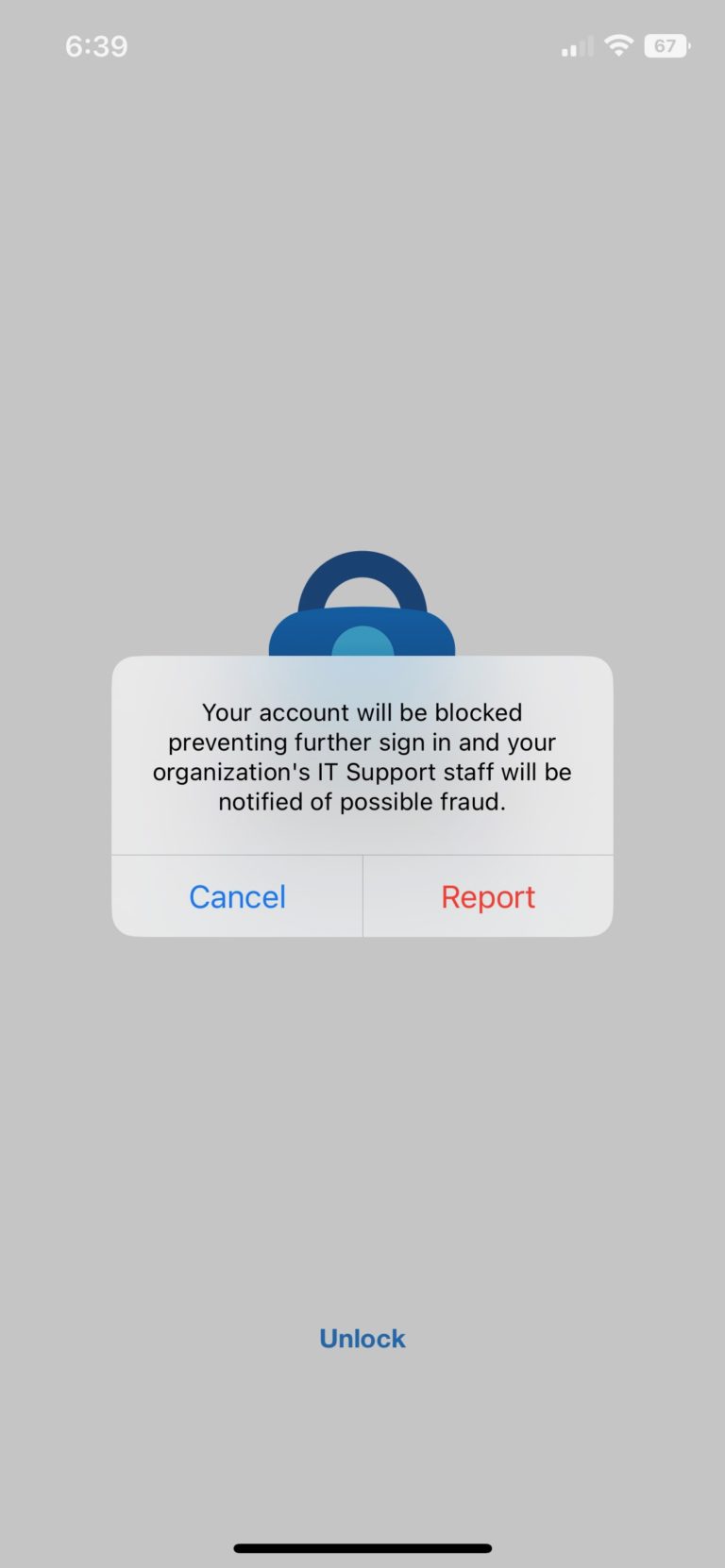Tap the Unlock button

tap(362, 1338)
